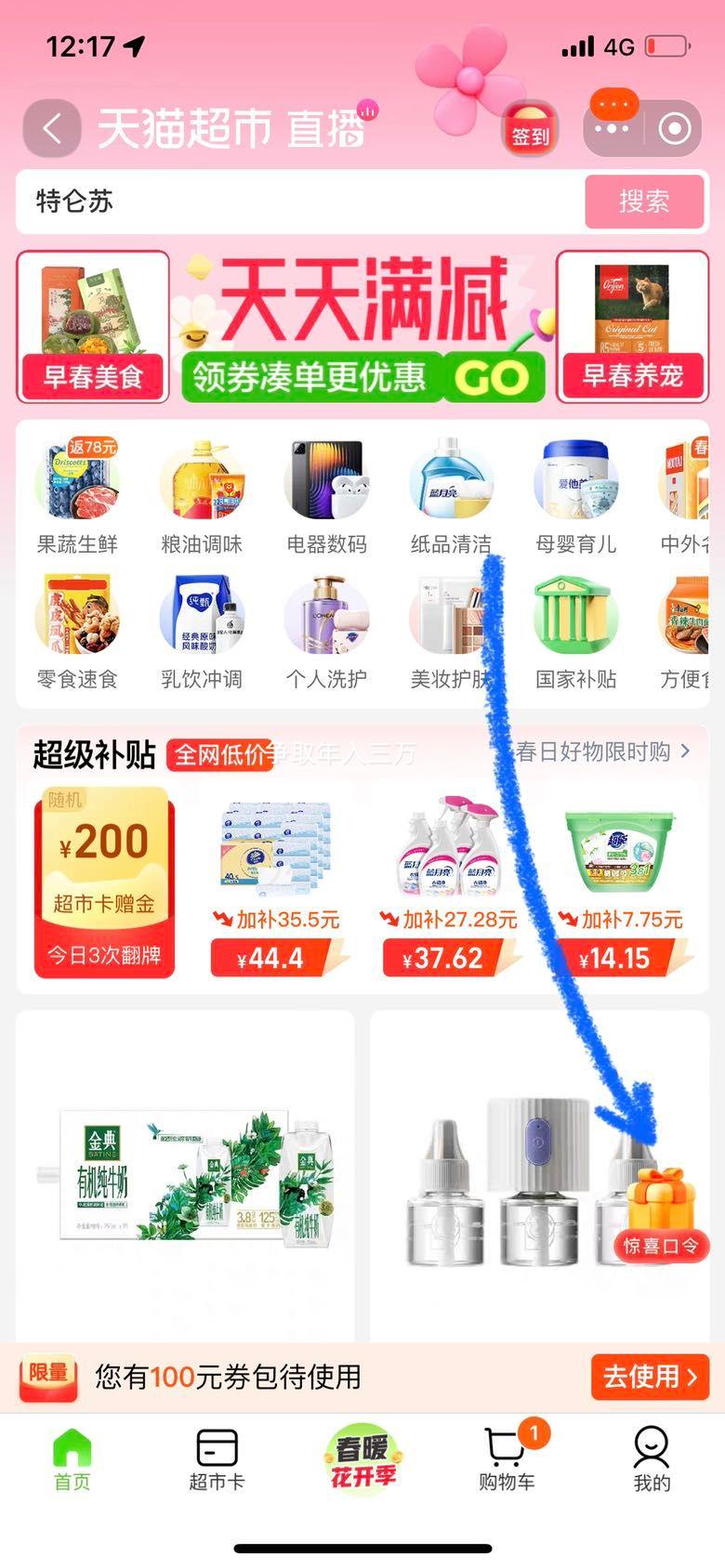Open the mini-program more options dots
The height and width of the screenshot is (1568, 725).
tap(611, 128)
